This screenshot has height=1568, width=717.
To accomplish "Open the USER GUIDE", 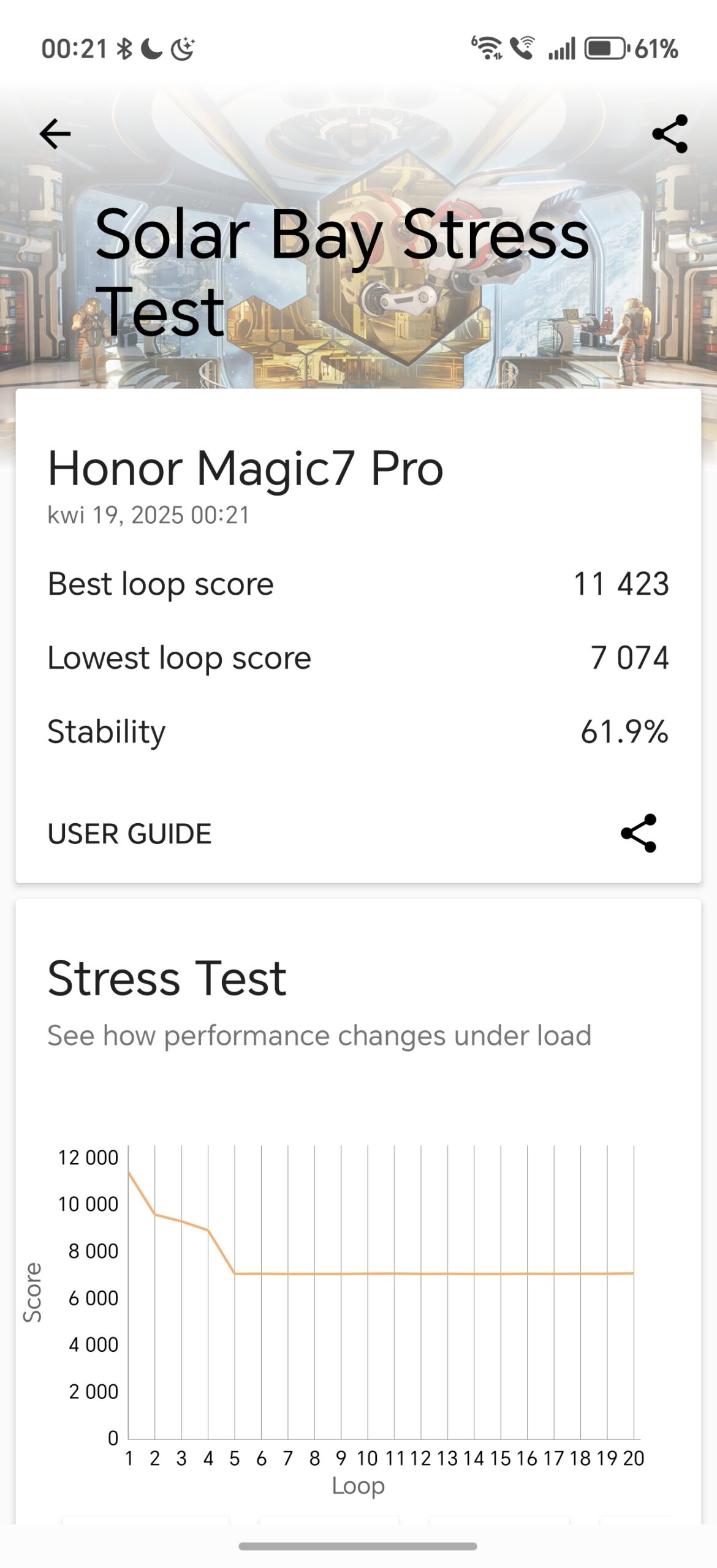I will pos(130,834).
